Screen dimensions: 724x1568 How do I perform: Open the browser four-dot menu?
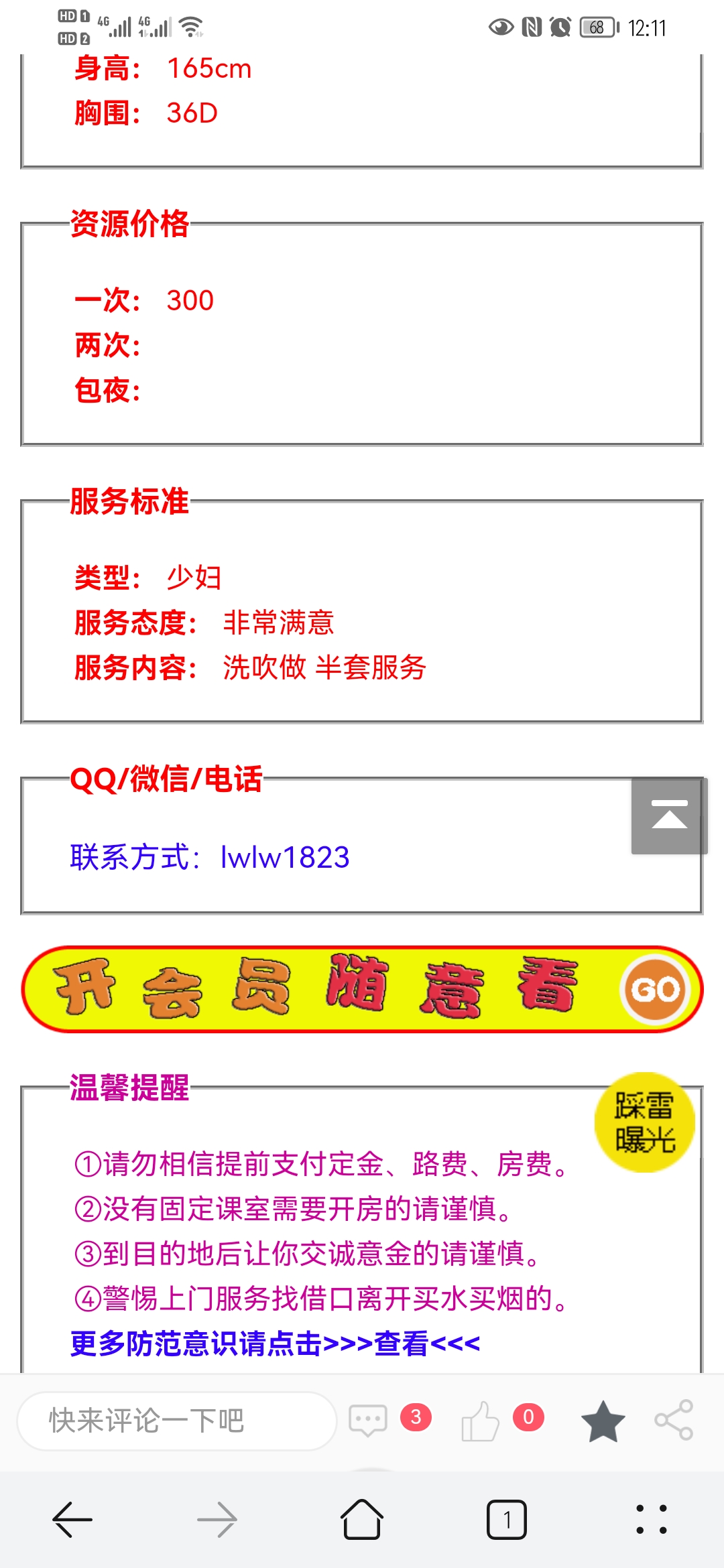click(x=651, y=1520)
